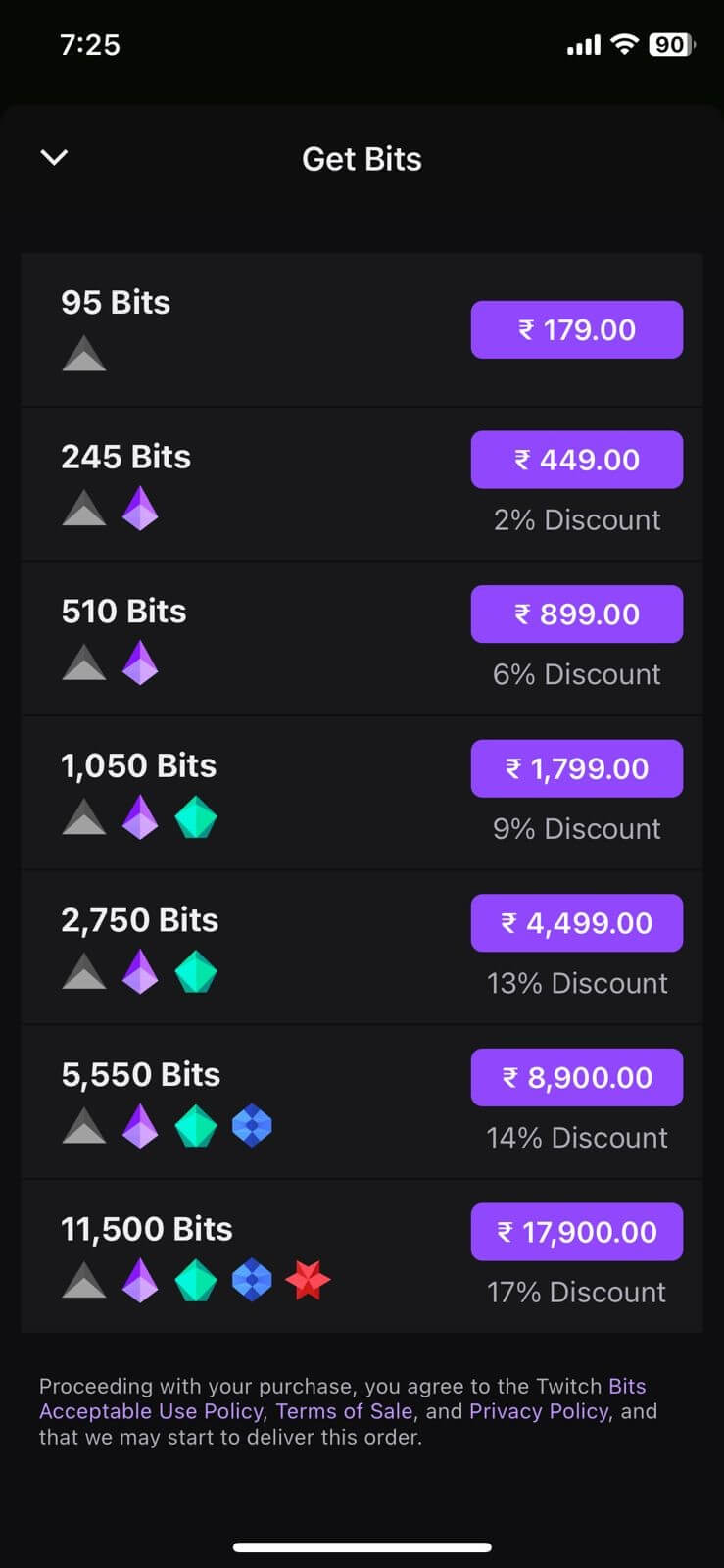Click the purple diamond icon under 510 Bits
This screenshot has height=1568, width=724.
(140, 663)
